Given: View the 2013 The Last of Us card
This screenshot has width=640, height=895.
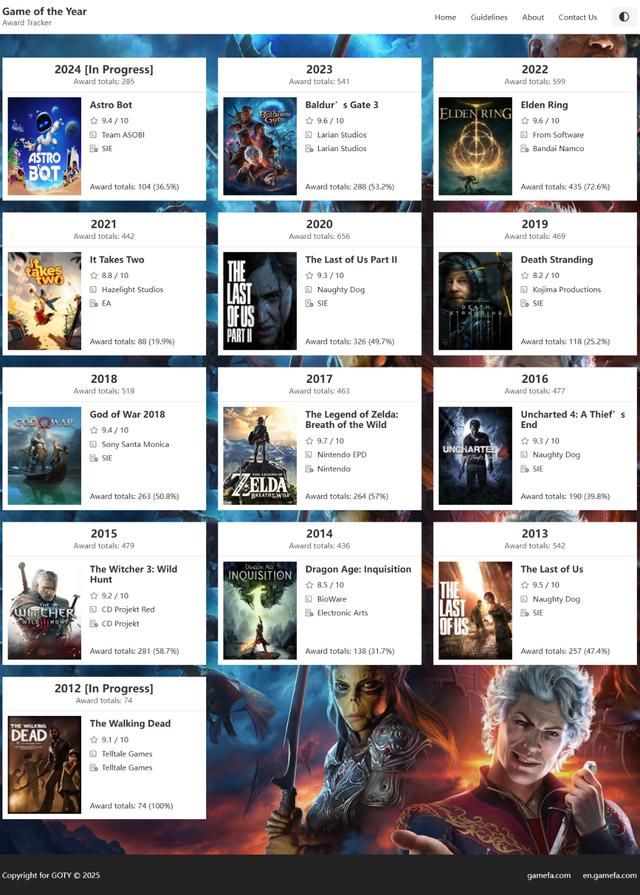Looking at the screenshot, I should [x=535, y=594].
